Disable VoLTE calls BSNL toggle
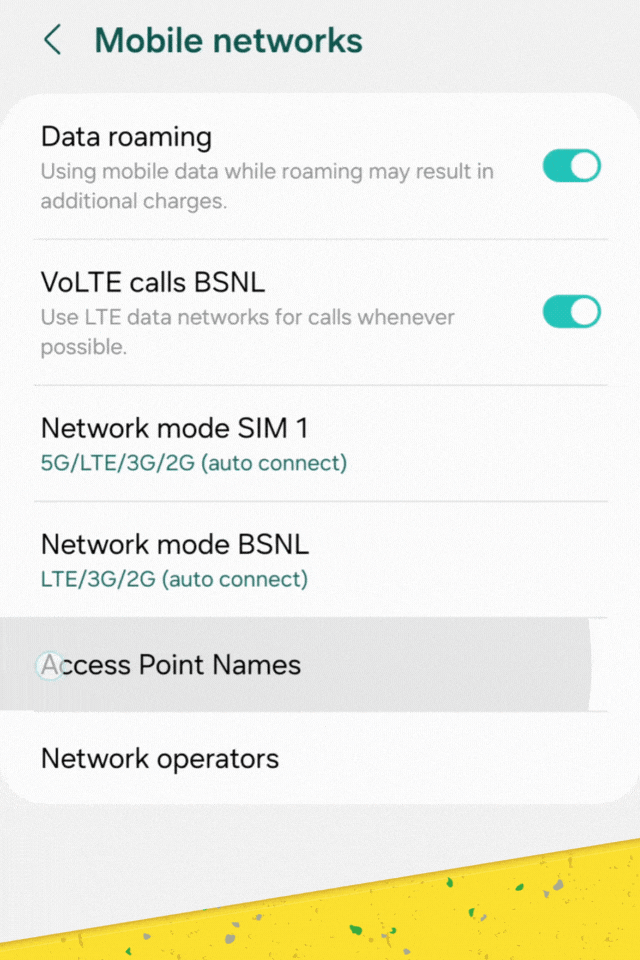 point(571,311)
